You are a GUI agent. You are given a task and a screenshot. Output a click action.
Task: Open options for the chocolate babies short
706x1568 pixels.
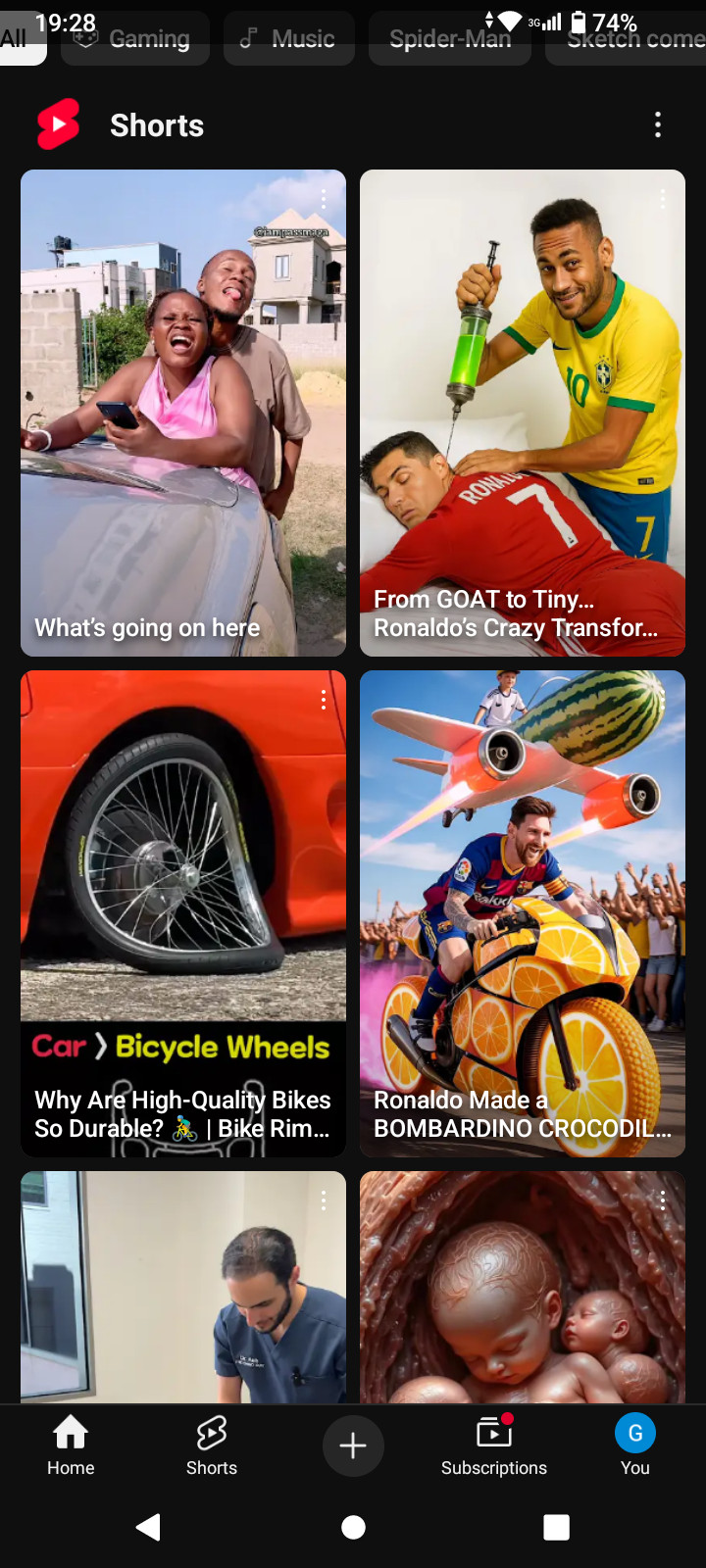tap(663, 1200)
